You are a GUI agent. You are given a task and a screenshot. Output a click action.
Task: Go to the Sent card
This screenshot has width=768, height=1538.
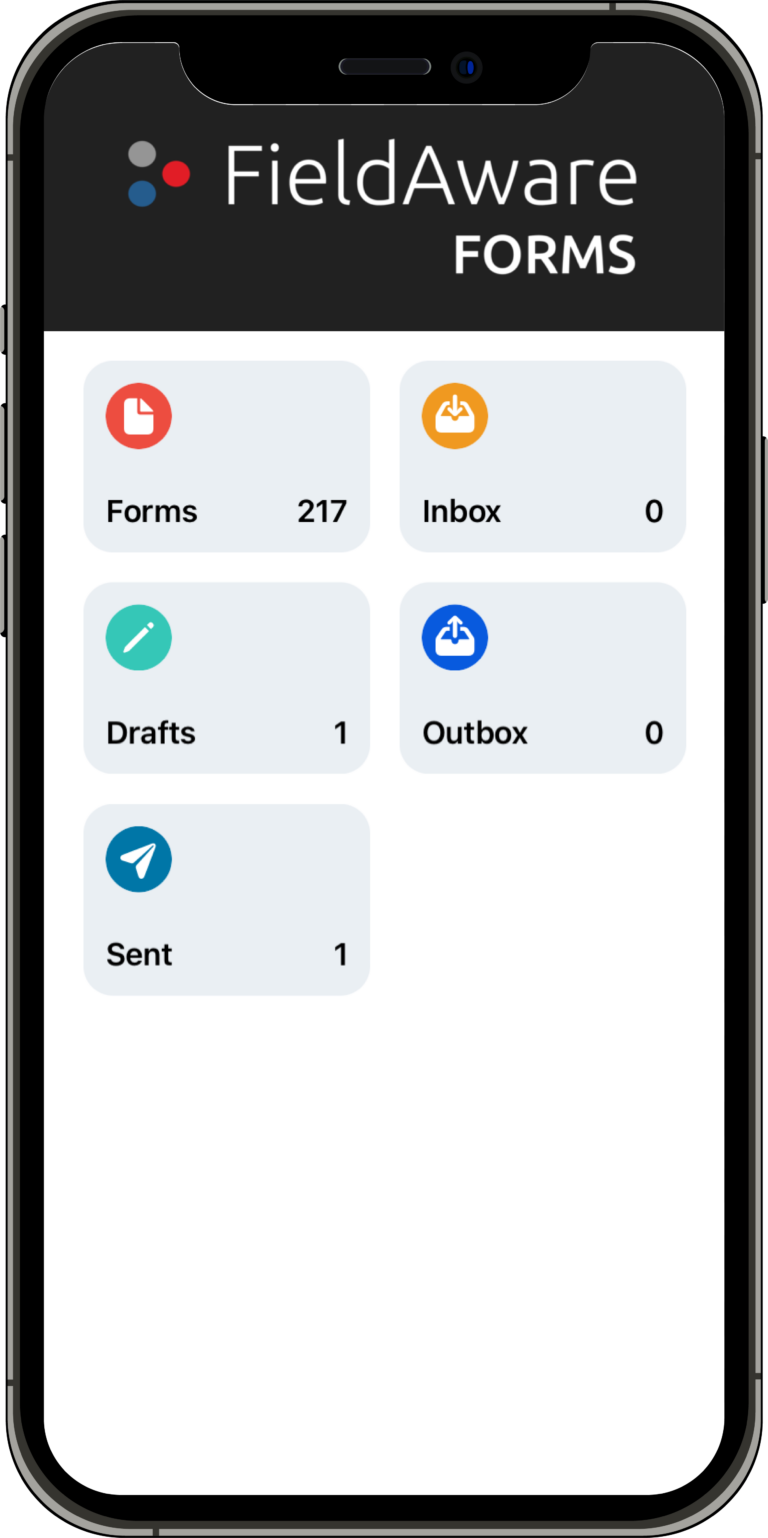pos(226,899)
